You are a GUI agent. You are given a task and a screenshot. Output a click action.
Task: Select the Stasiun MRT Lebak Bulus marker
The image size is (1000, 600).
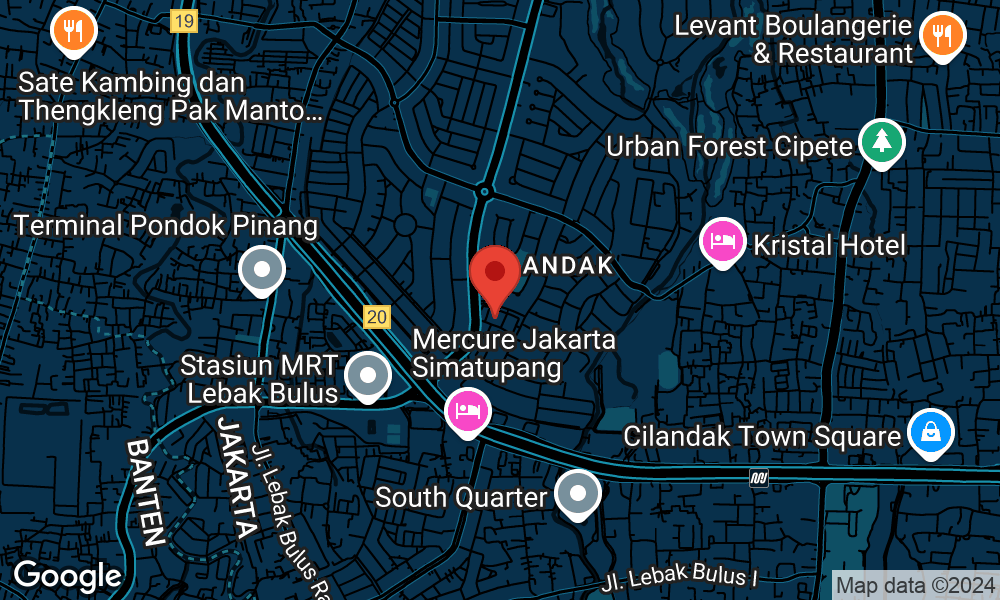coord(368,377)
